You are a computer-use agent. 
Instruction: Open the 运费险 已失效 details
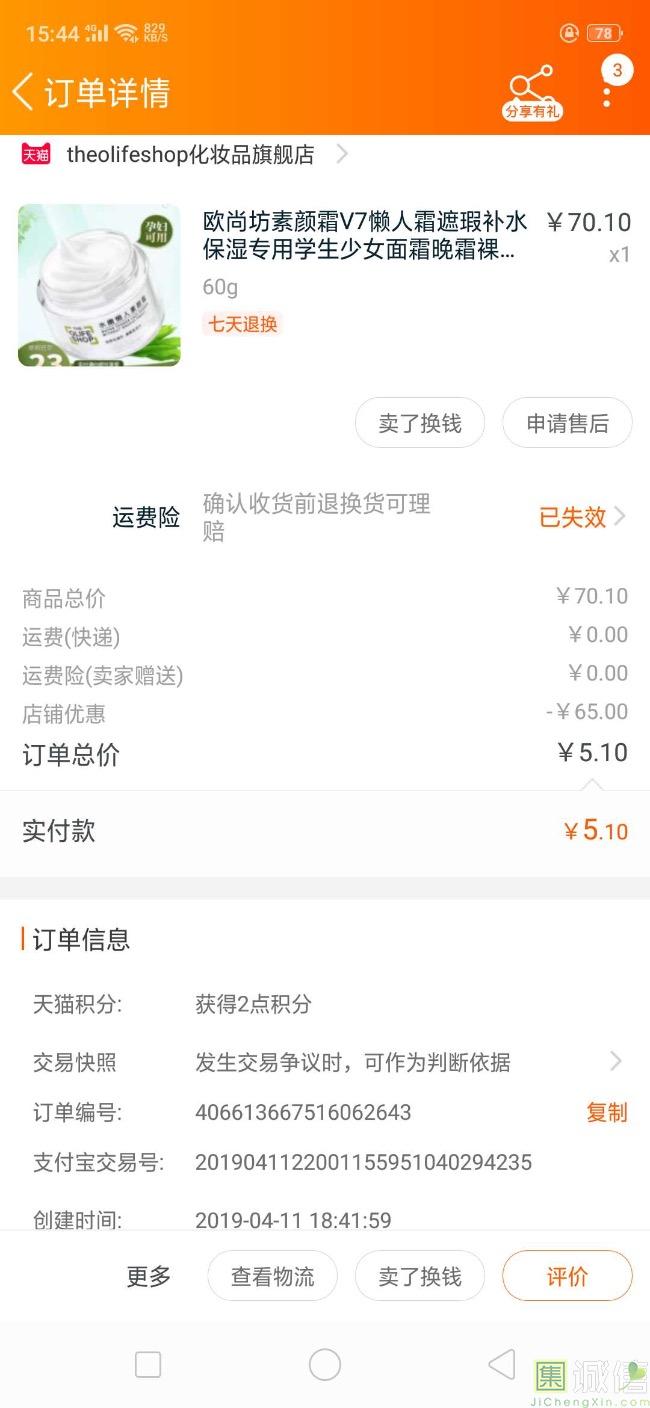(x=582, y=517)
